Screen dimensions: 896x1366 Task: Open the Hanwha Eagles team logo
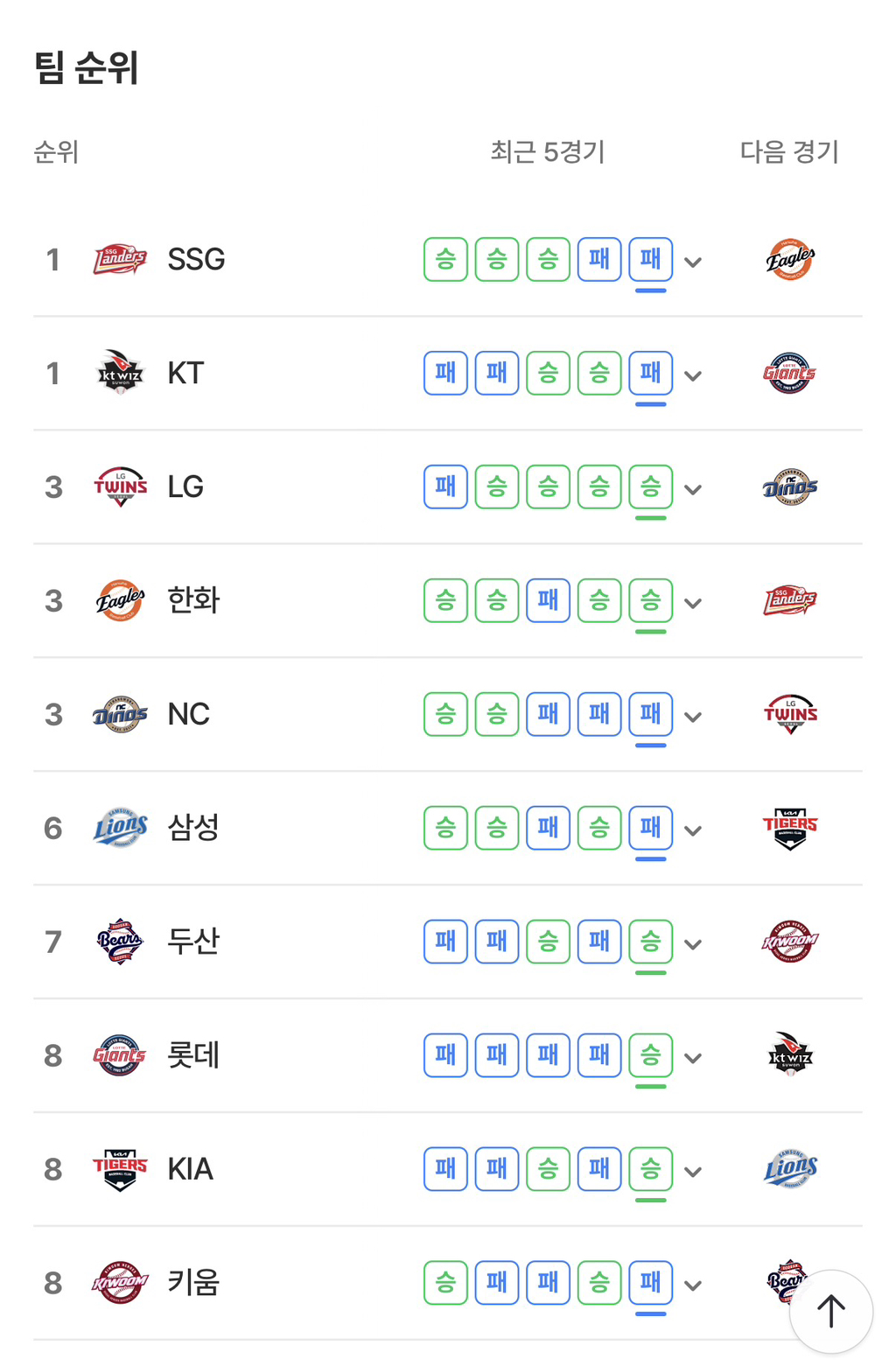[x=120, y=600]
